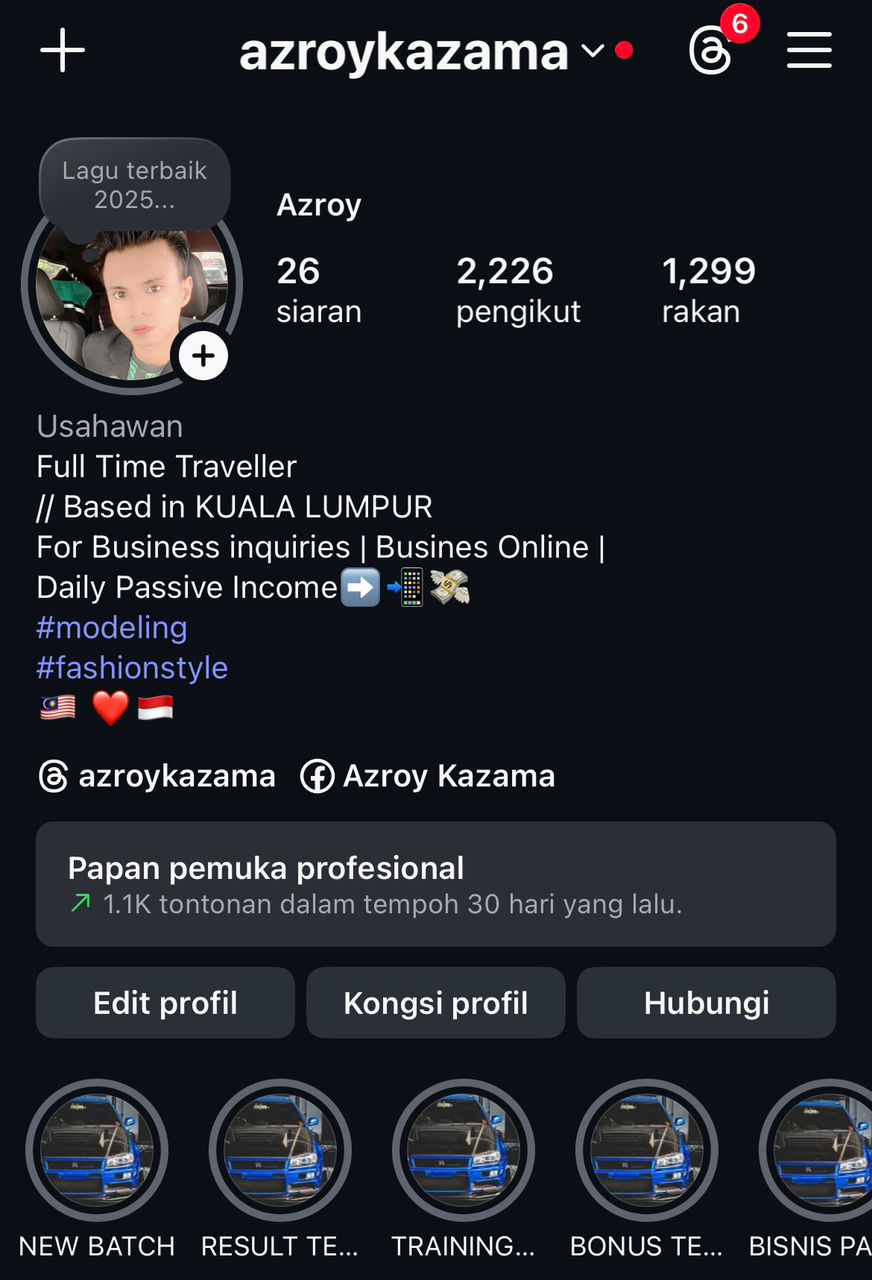This screenshot has width=872, height=1280.
Task: Open the hamburger menu
Action: pyautogui.click(x=809, y=50)
